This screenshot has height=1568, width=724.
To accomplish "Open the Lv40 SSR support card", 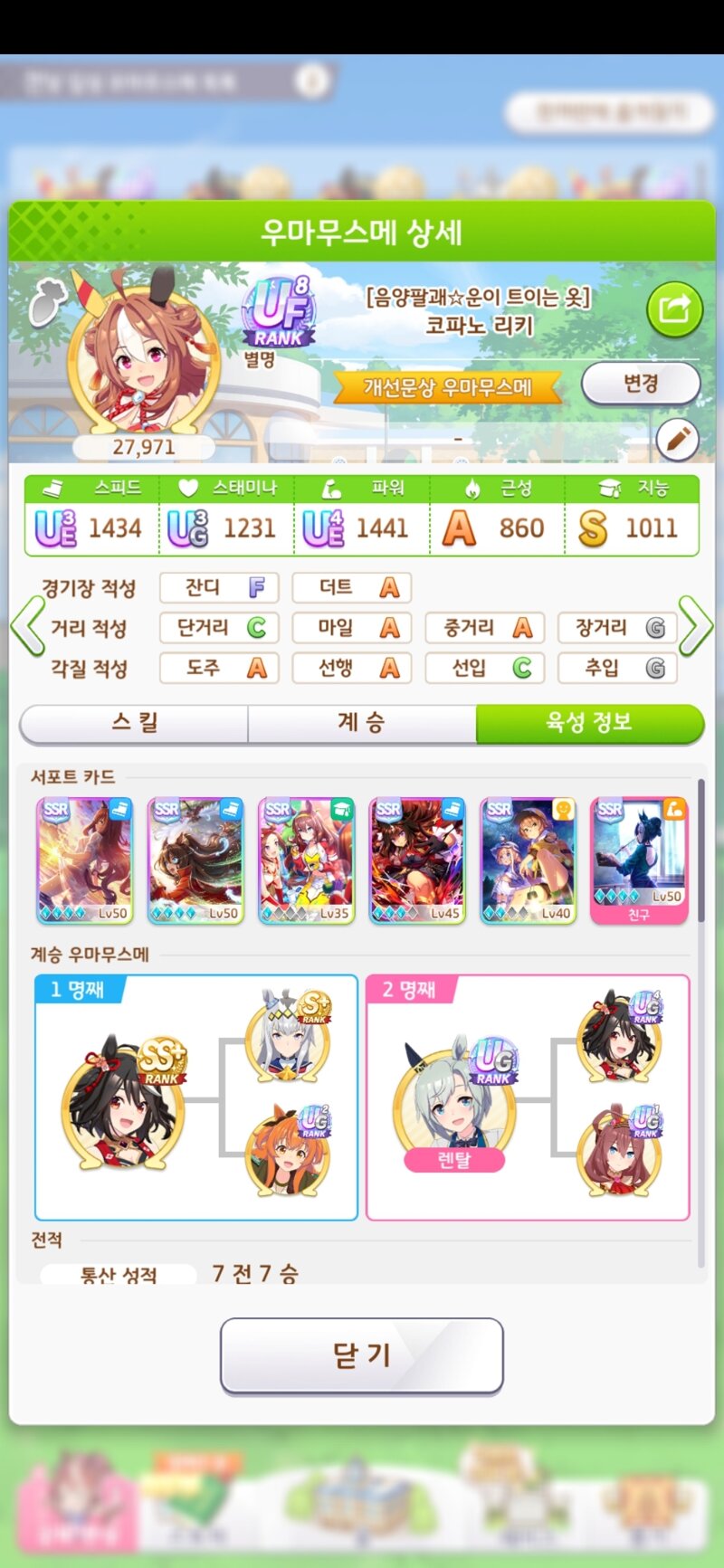I will coord(529,860).
